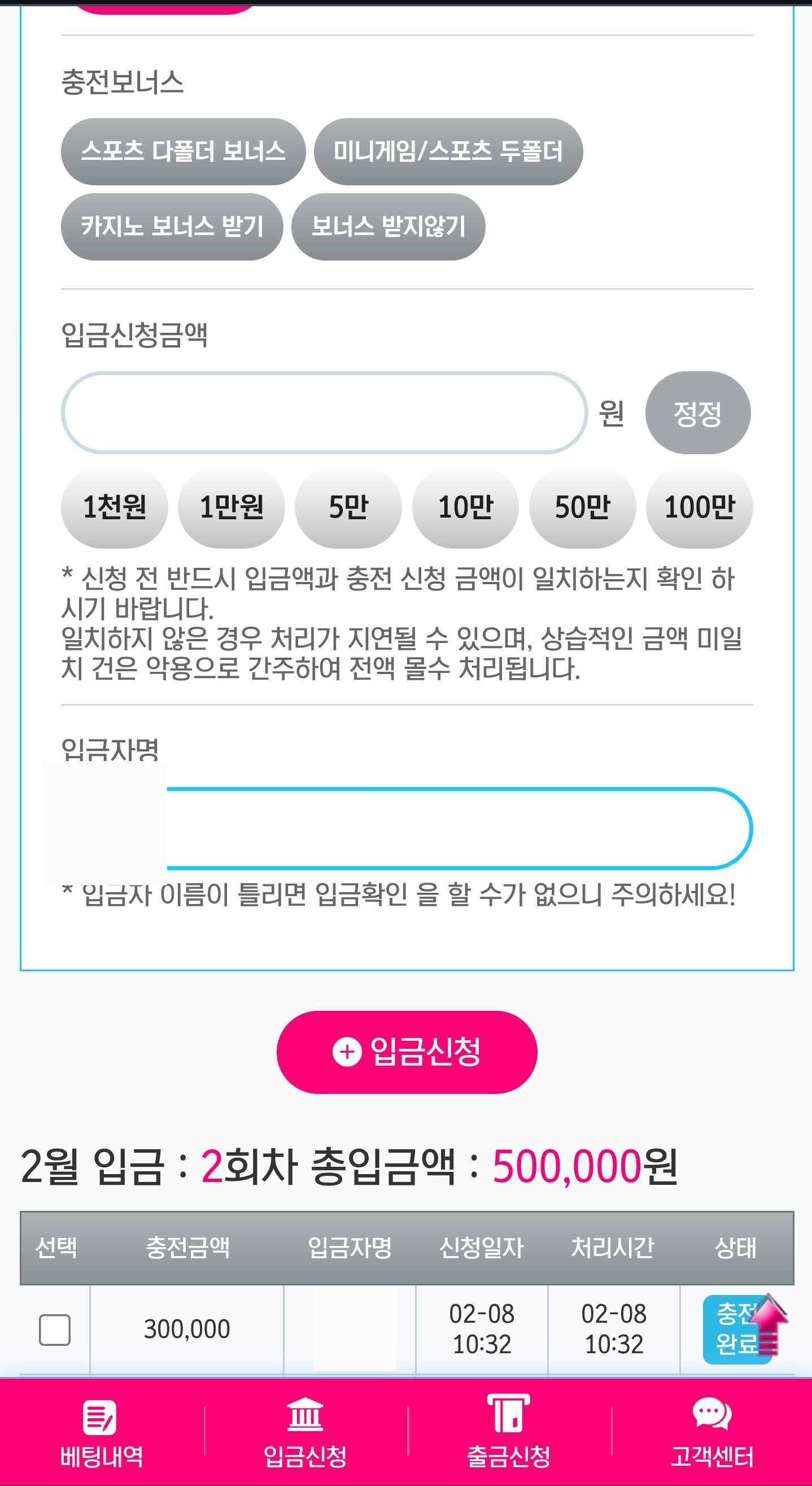Focus the 입금자명 text field

coord(450,828)
